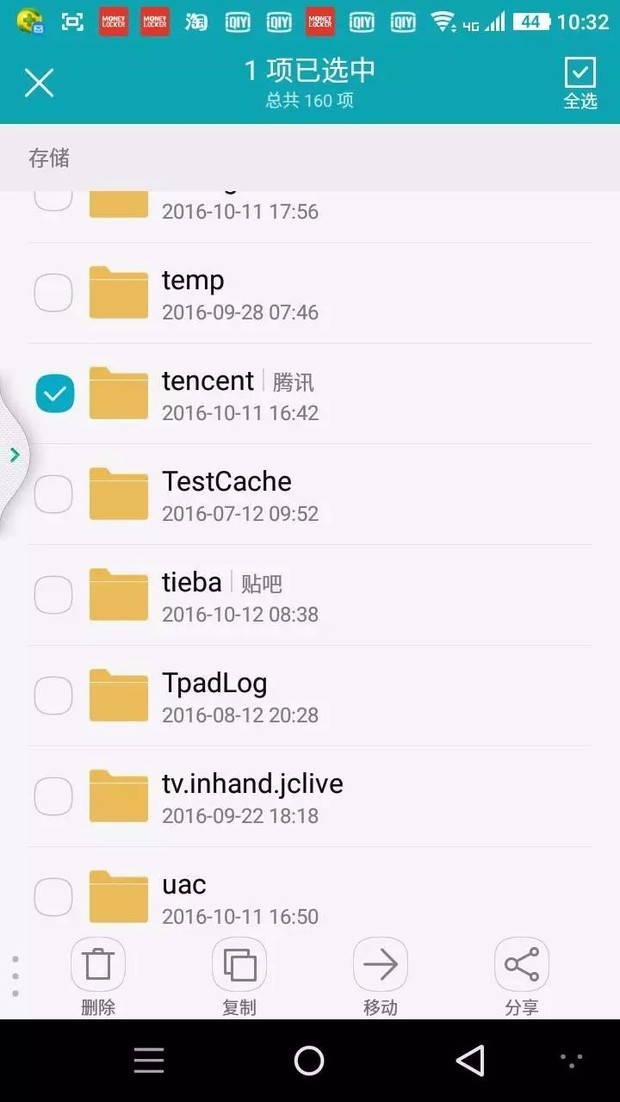620x1102 pixels.
Task: Tap the 存储 storage breadcrumb
Action: [49, 158]
